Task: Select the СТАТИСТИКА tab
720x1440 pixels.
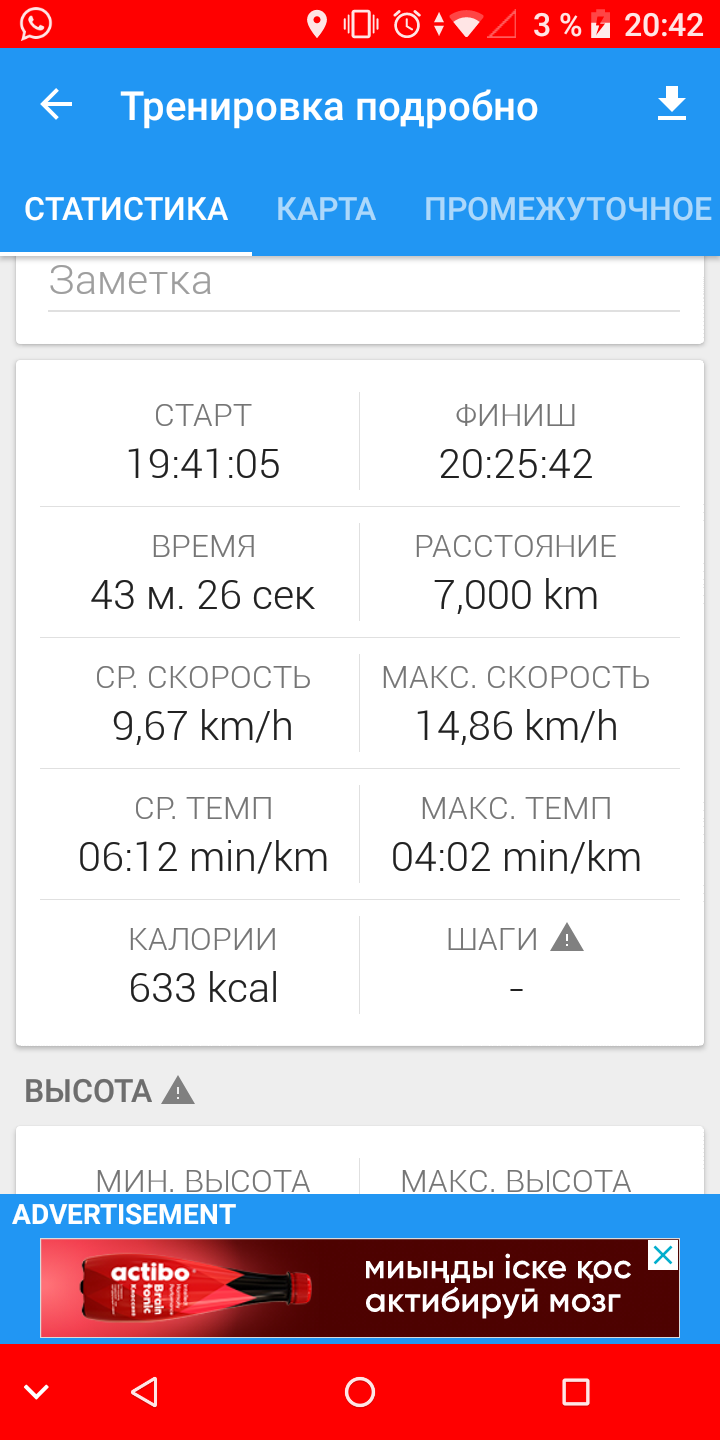Action: click(126, 209)
